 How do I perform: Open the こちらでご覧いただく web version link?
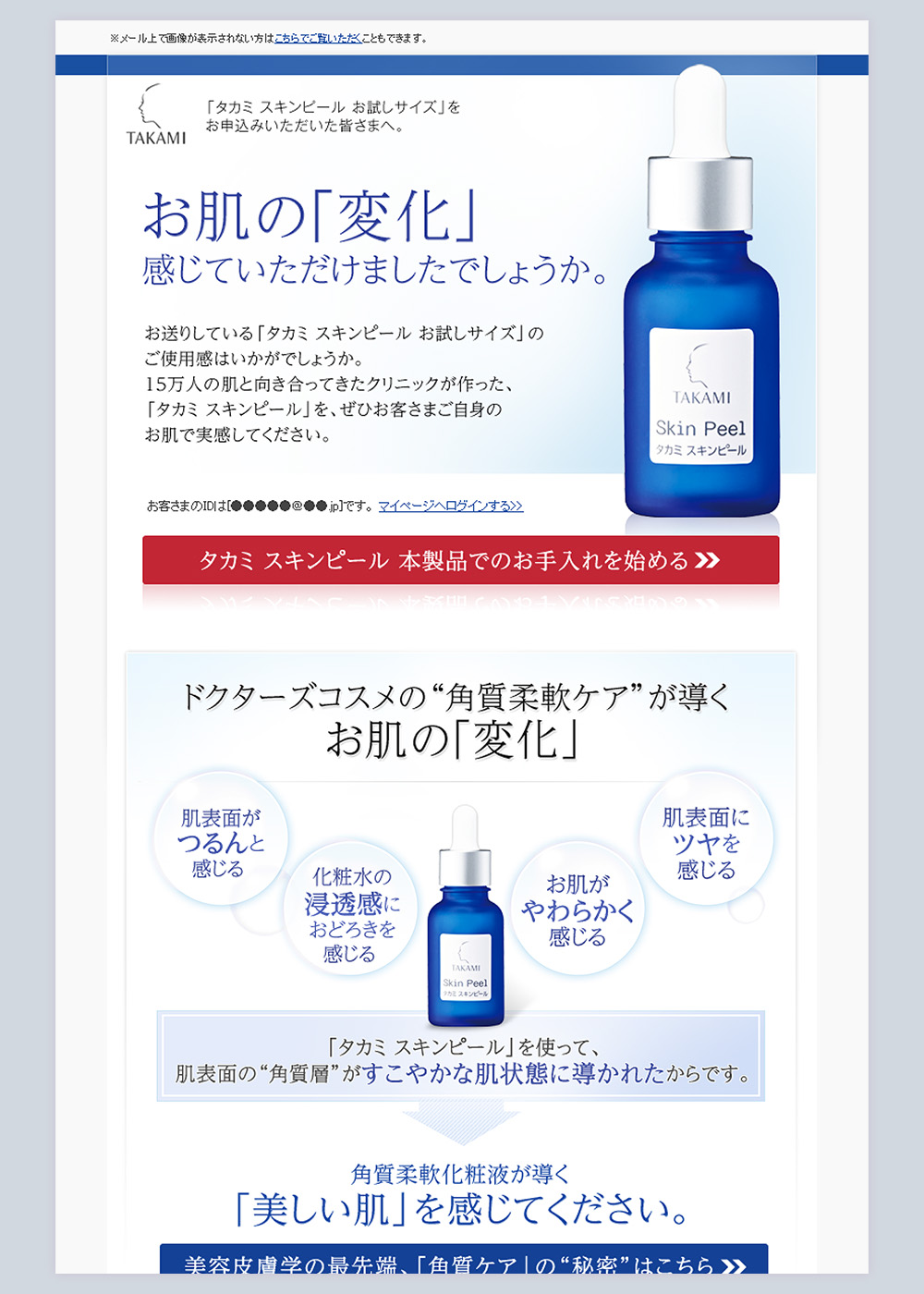click(317, 39)
